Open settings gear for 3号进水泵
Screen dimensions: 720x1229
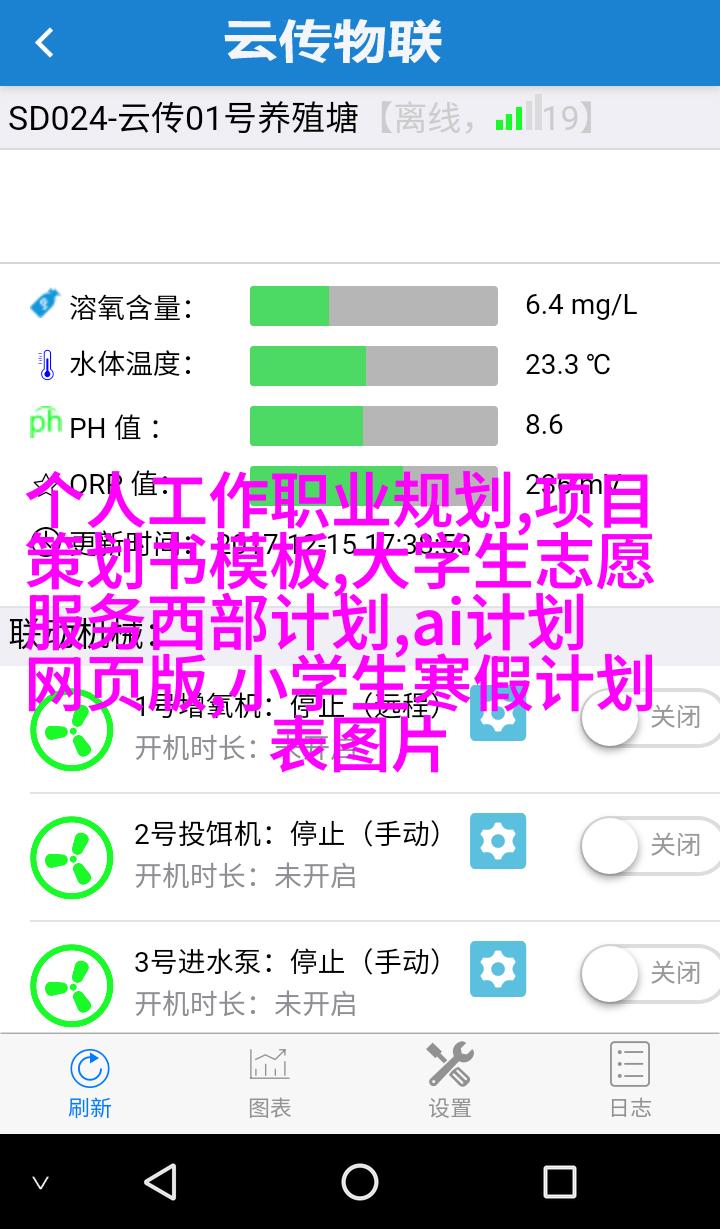pyautogui.click(x=498, y=969)
